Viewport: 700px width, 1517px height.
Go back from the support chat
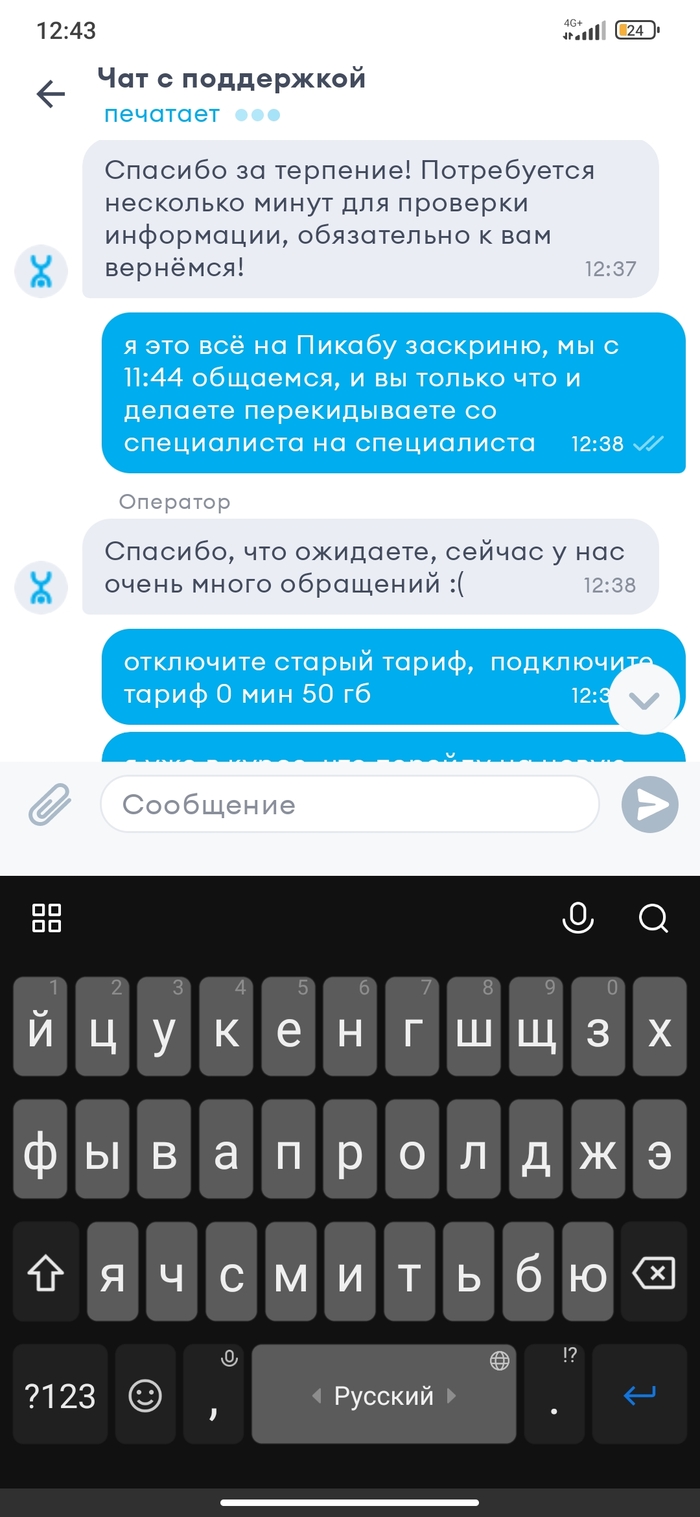coord(50,94)
